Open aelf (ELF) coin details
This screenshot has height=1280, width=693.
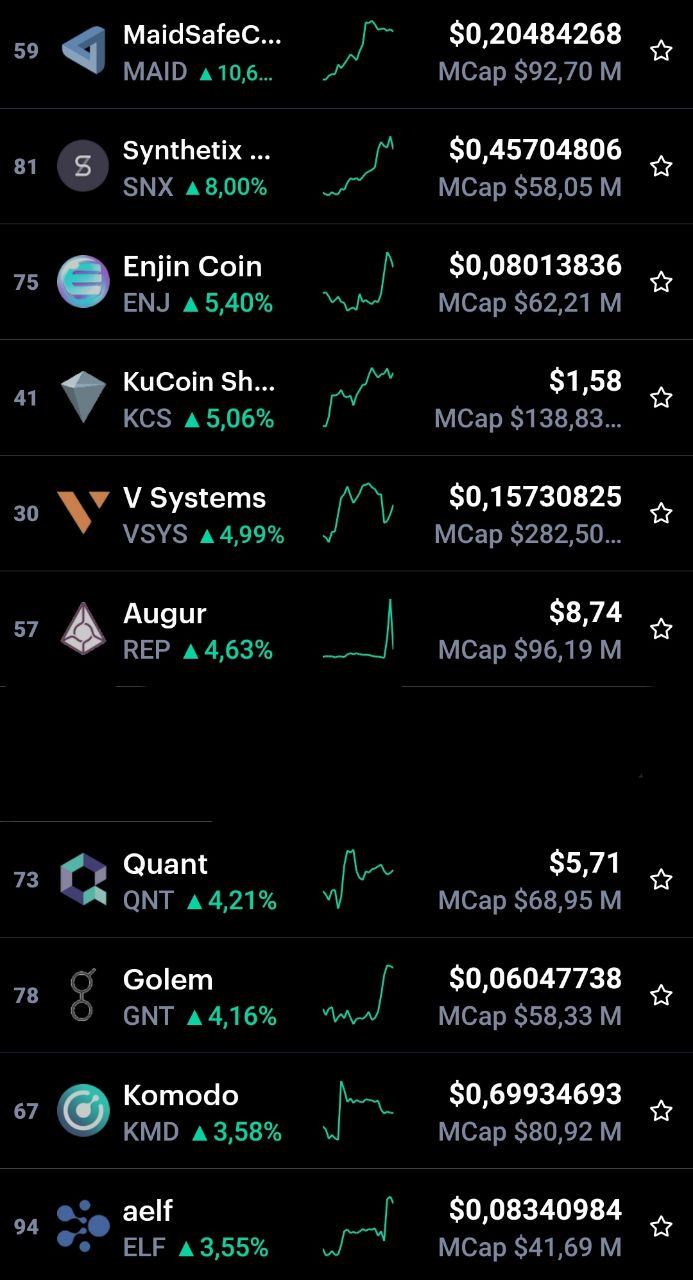coord(346,1225)
